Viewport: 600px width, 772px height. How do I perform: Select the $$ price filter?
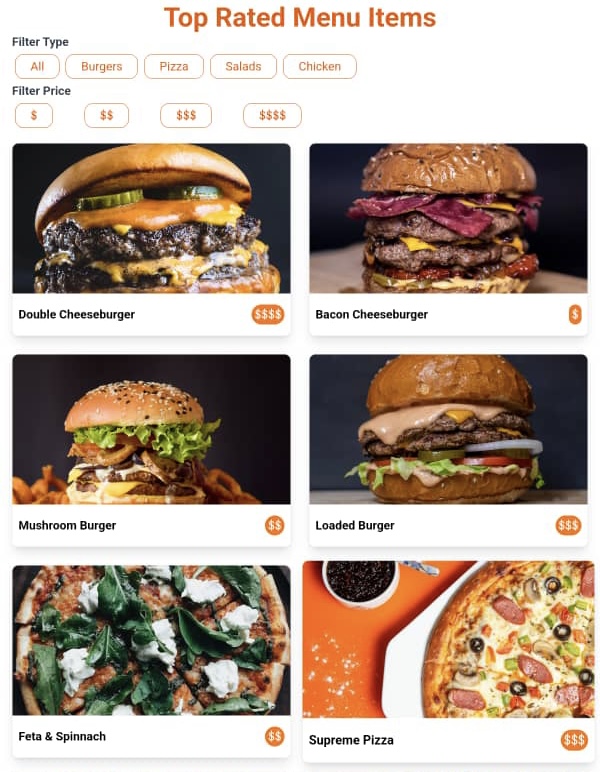click(107, 116)
